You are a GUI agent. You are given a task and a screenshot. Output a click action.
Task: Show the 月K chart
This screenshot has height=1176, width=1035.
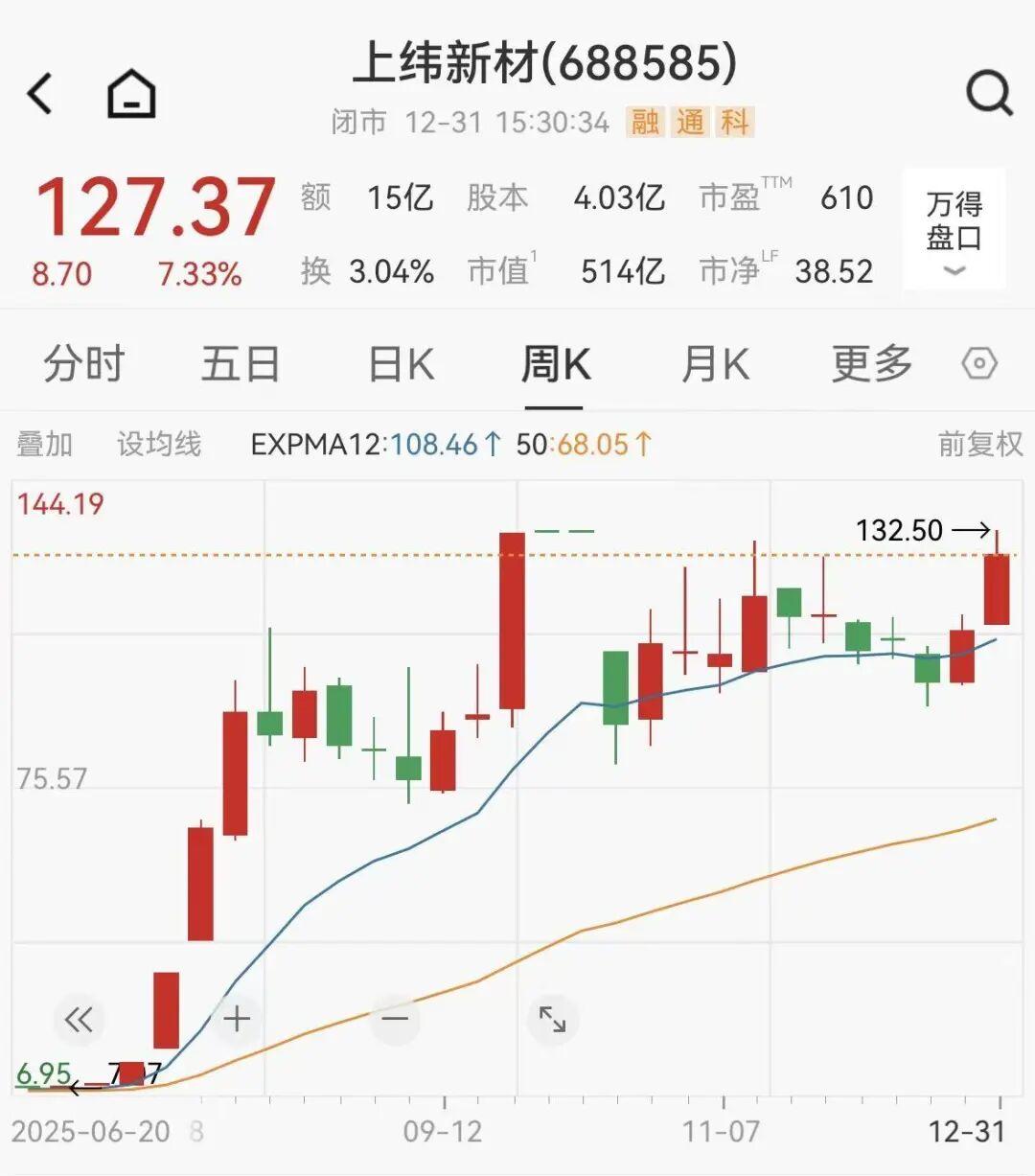(714, 364)
